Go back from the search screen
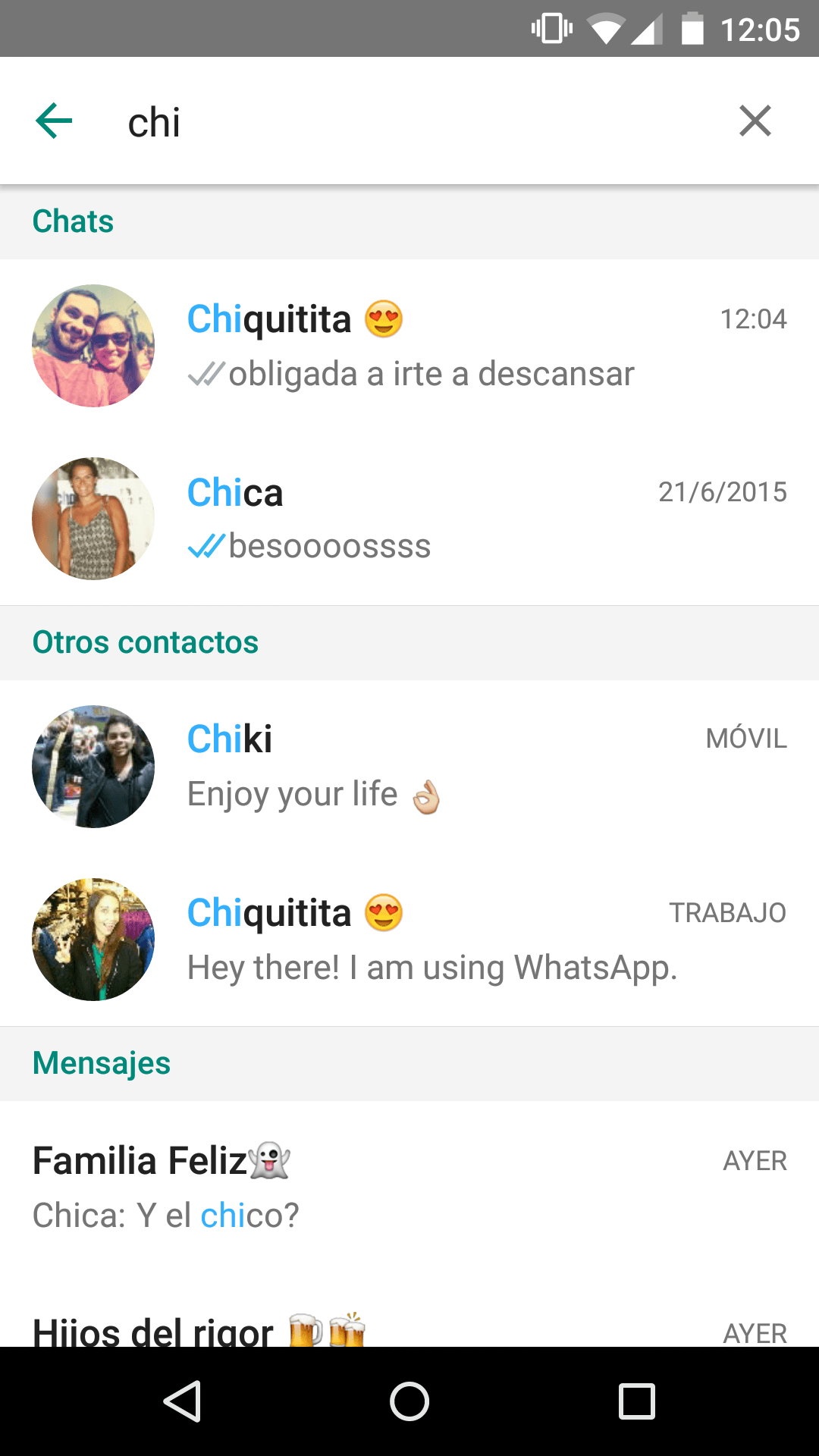The width and height of the screenshot is (819, 1456). 54,121
